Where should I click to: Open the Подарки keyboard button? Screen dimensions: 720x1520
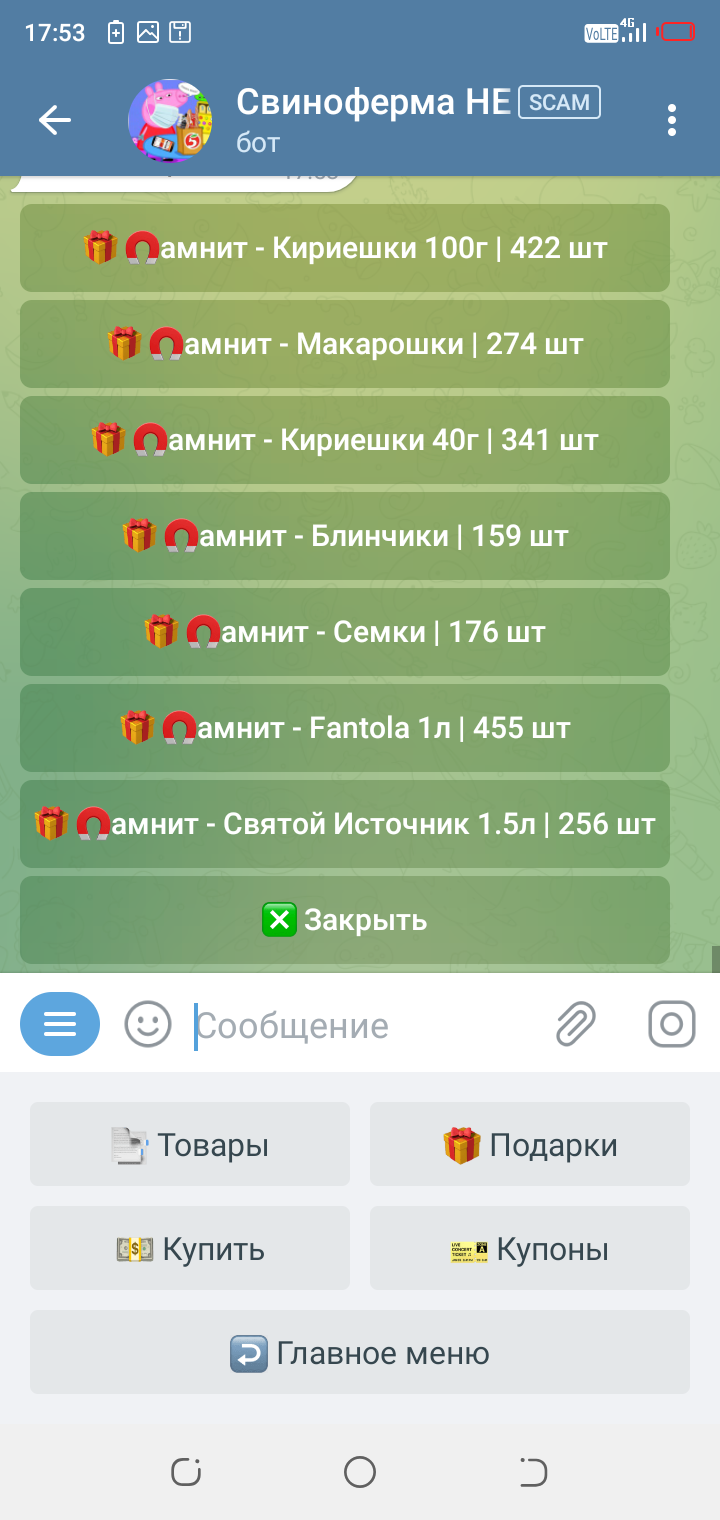[530, 1144]
